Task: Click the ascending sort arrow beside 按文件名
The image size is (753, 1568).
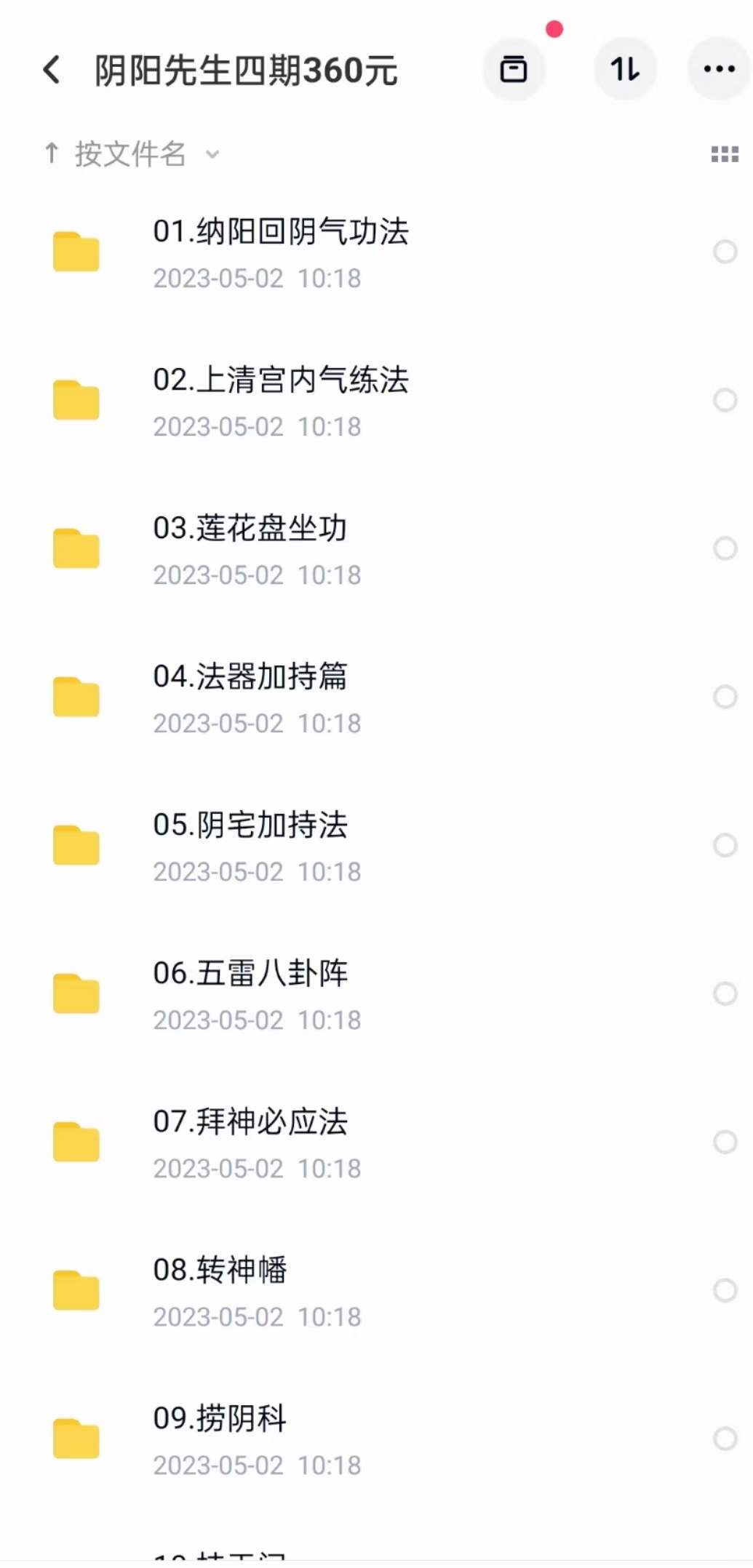Action: click(51, 153)
